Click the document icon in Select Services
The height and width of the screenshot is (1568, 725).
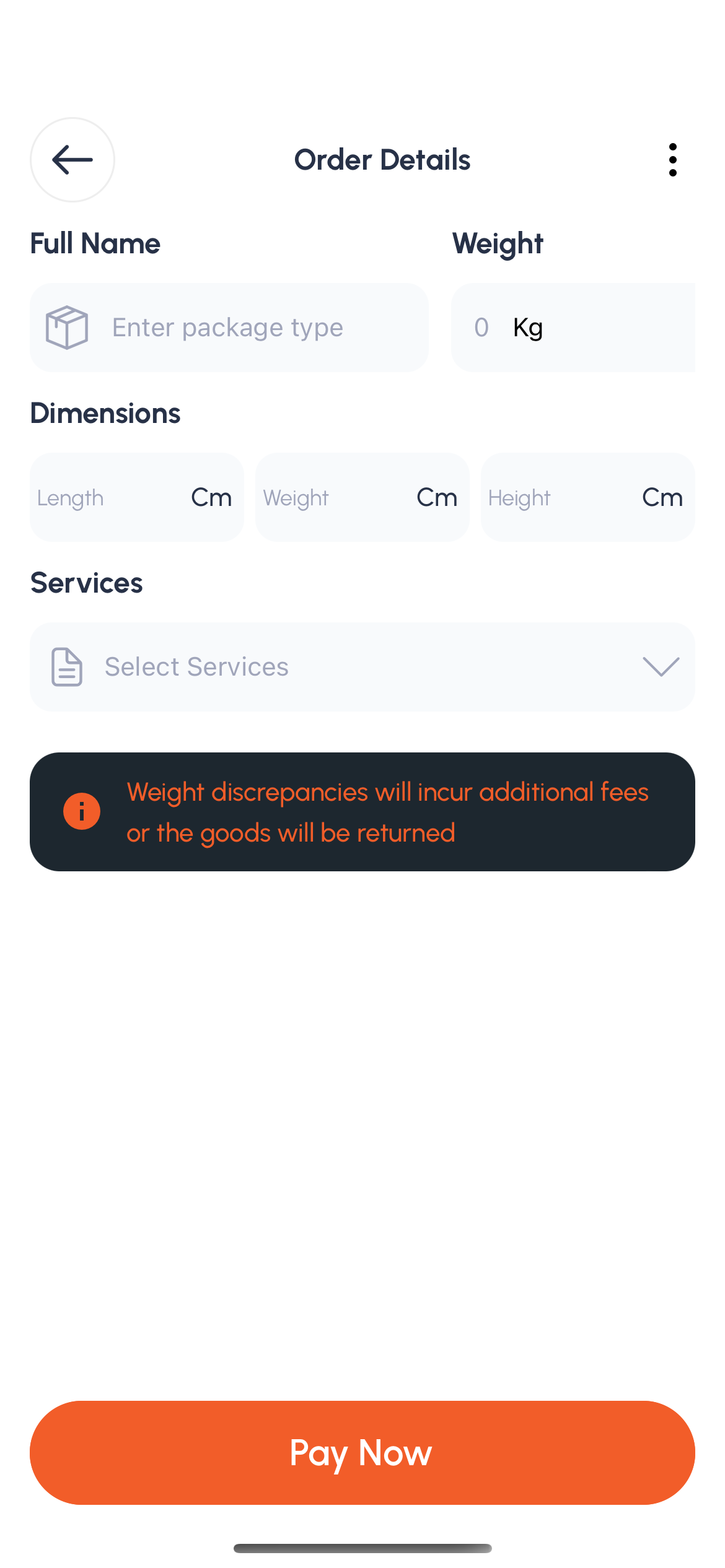pos(66,667)
